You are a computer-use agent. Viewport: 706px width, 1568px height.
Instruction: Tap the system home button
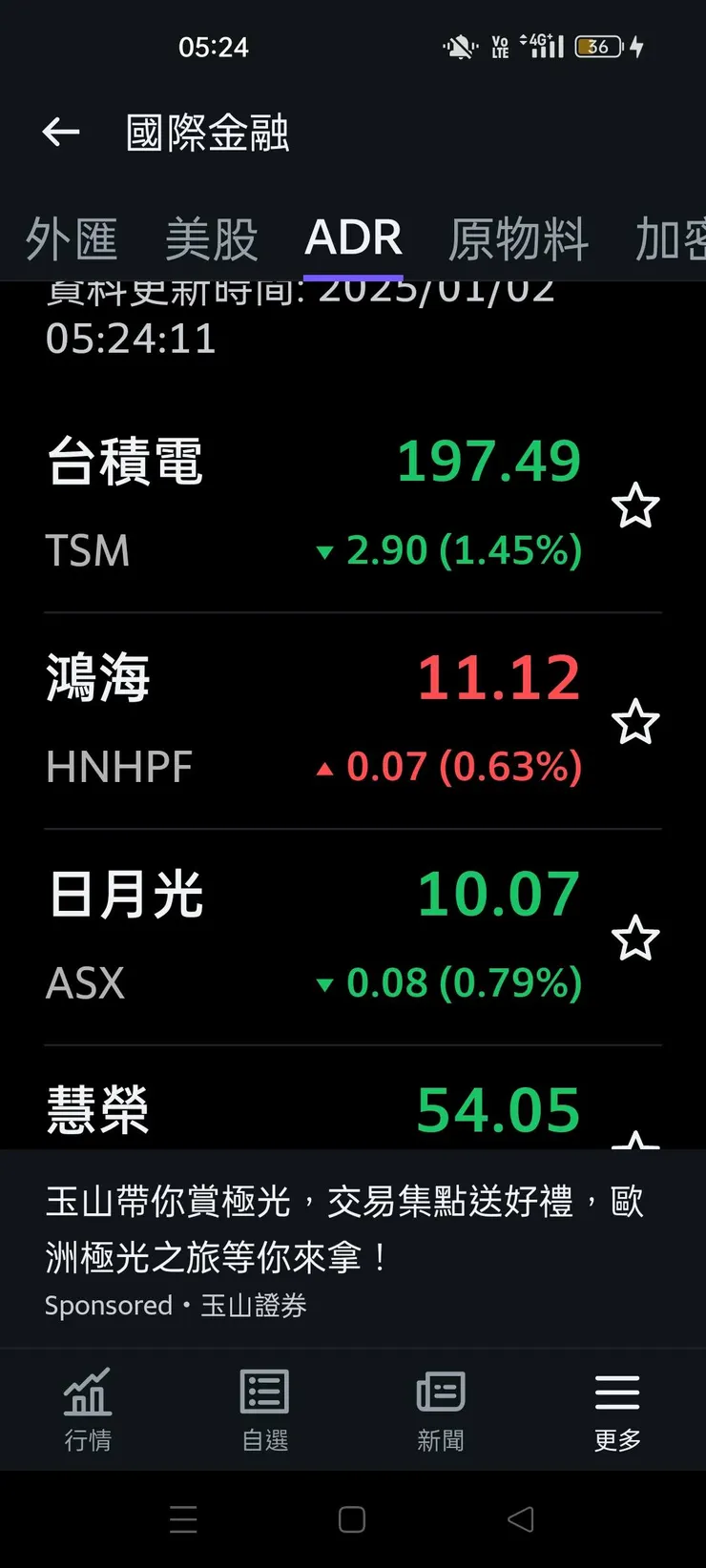coord(352,1519)
